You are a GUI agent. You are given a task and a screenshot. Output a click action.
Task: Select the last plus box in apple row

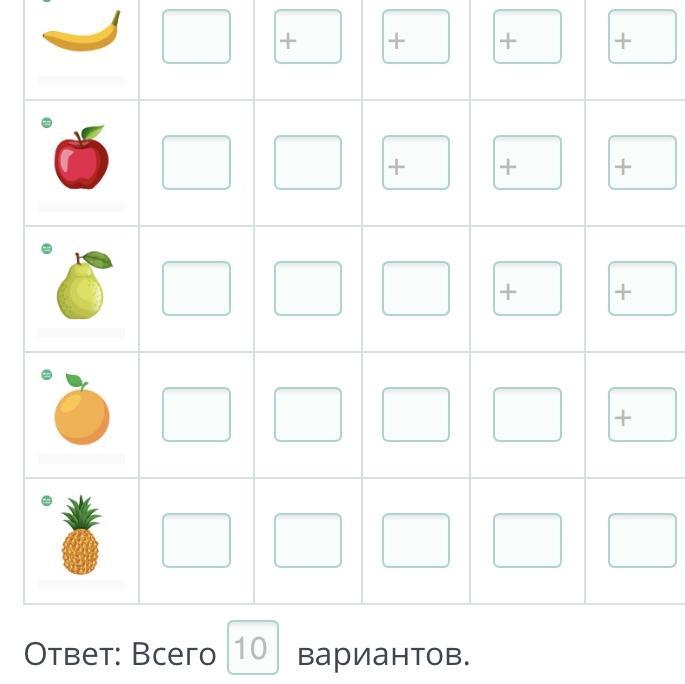(x=642, y=163)
